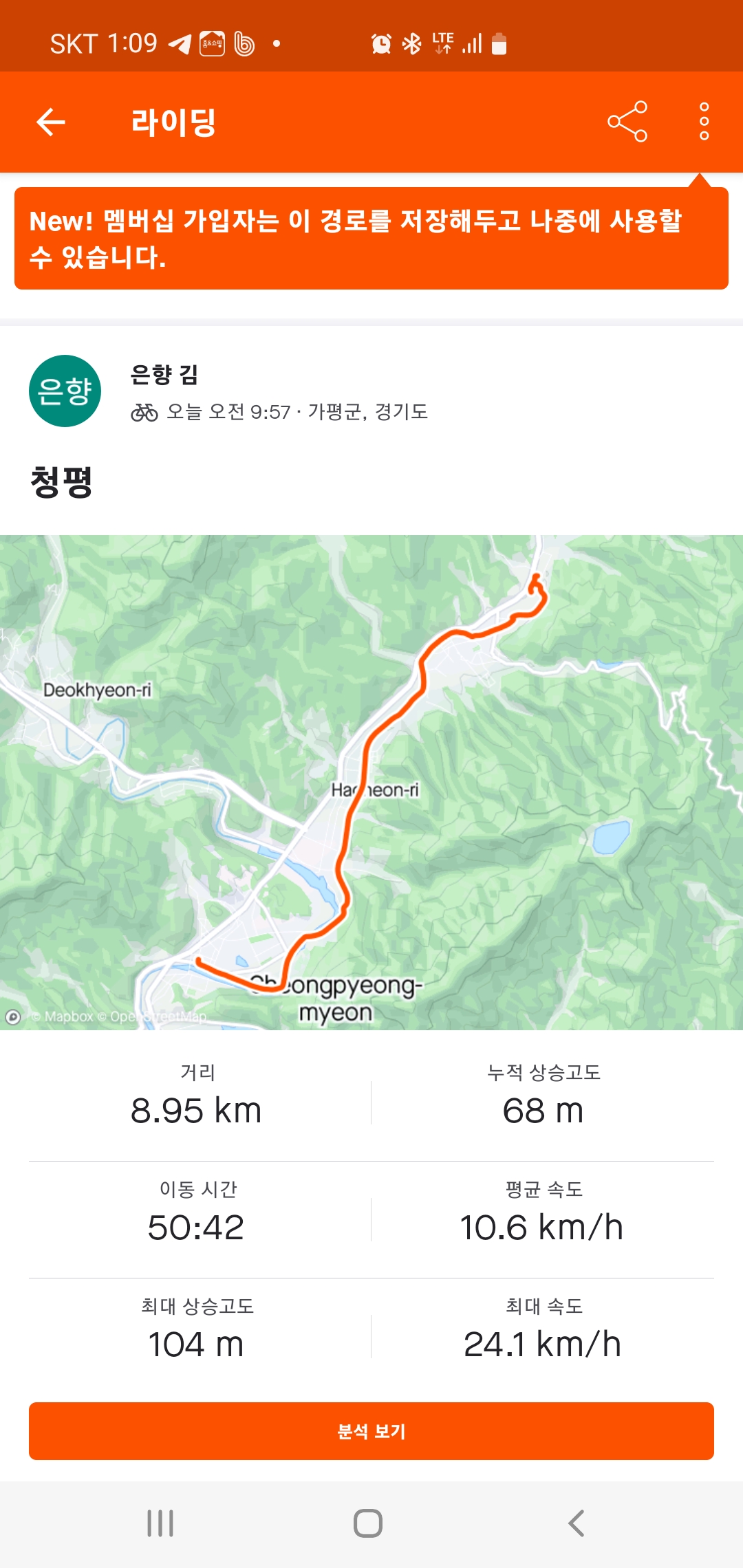Screen dimensions: 743x1568
Task: Open recent apps from the navigation bar
Action: tap(160, 1523)
